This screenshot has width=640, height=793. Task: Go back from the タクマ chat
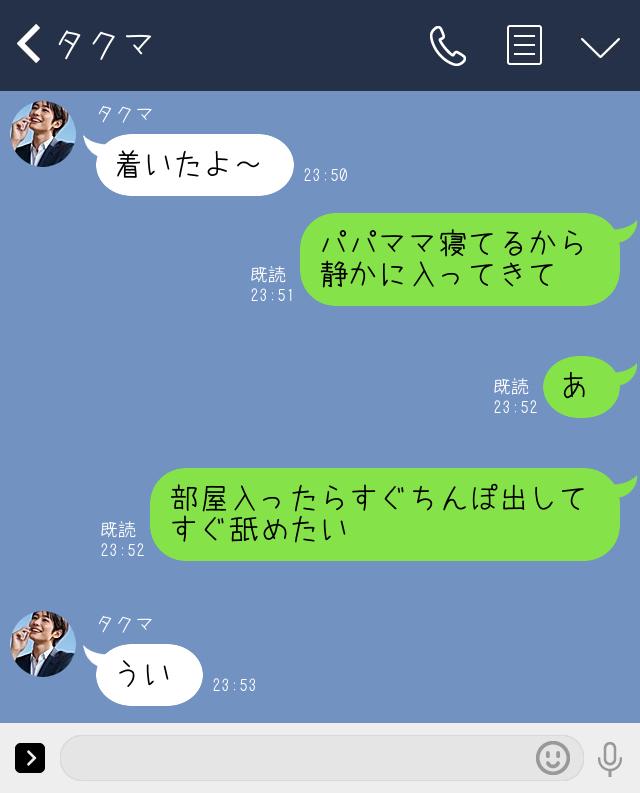29,45
